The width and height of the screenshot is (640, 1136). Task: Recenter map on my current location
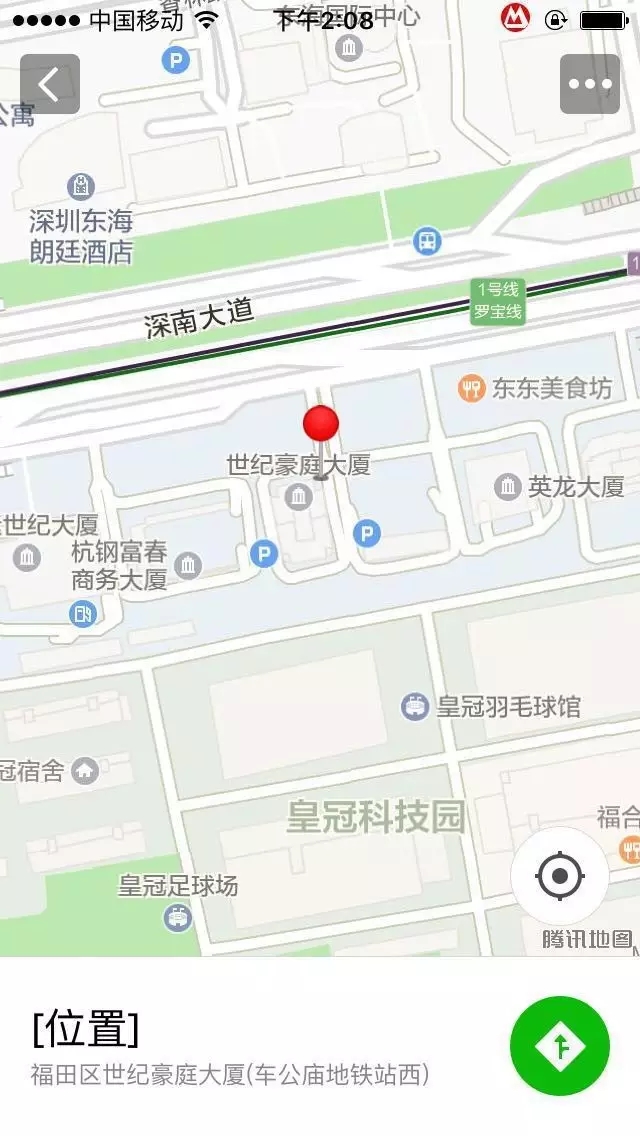(559, 876)
